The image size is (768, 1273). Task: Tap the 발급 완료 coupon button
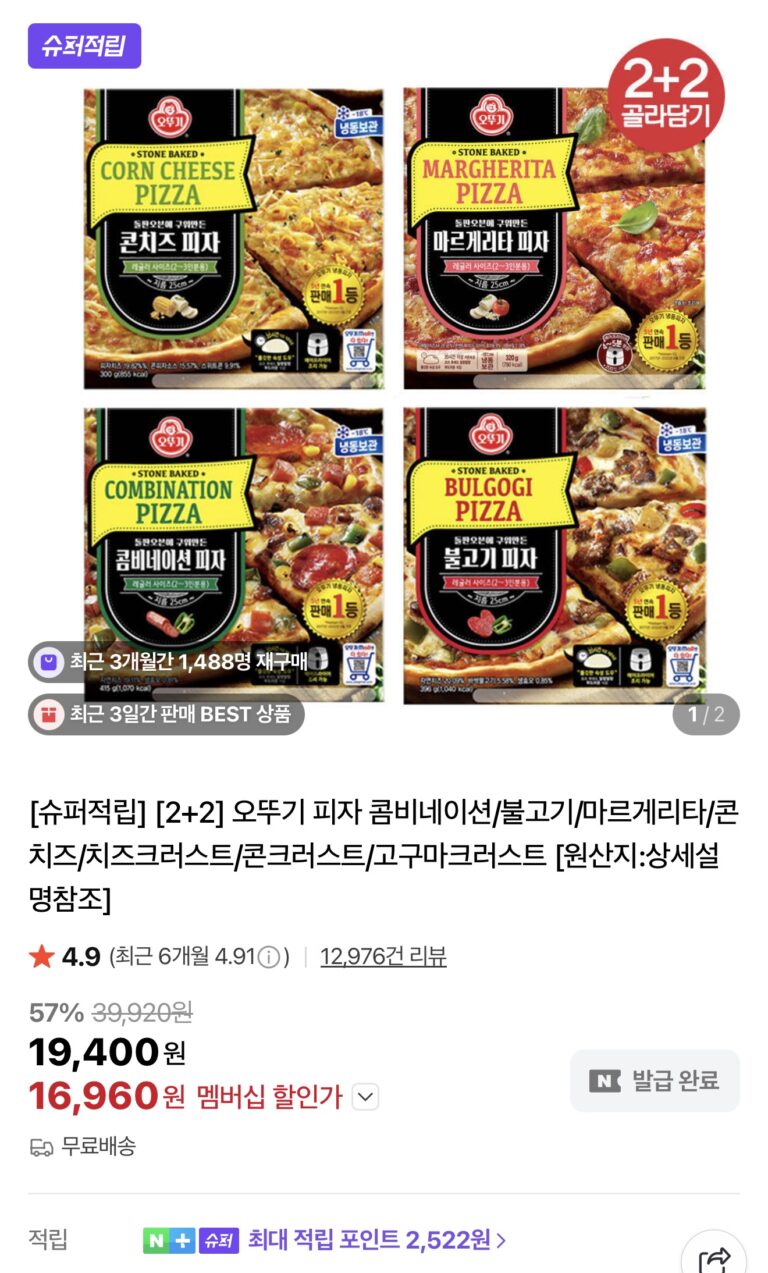654,1080
